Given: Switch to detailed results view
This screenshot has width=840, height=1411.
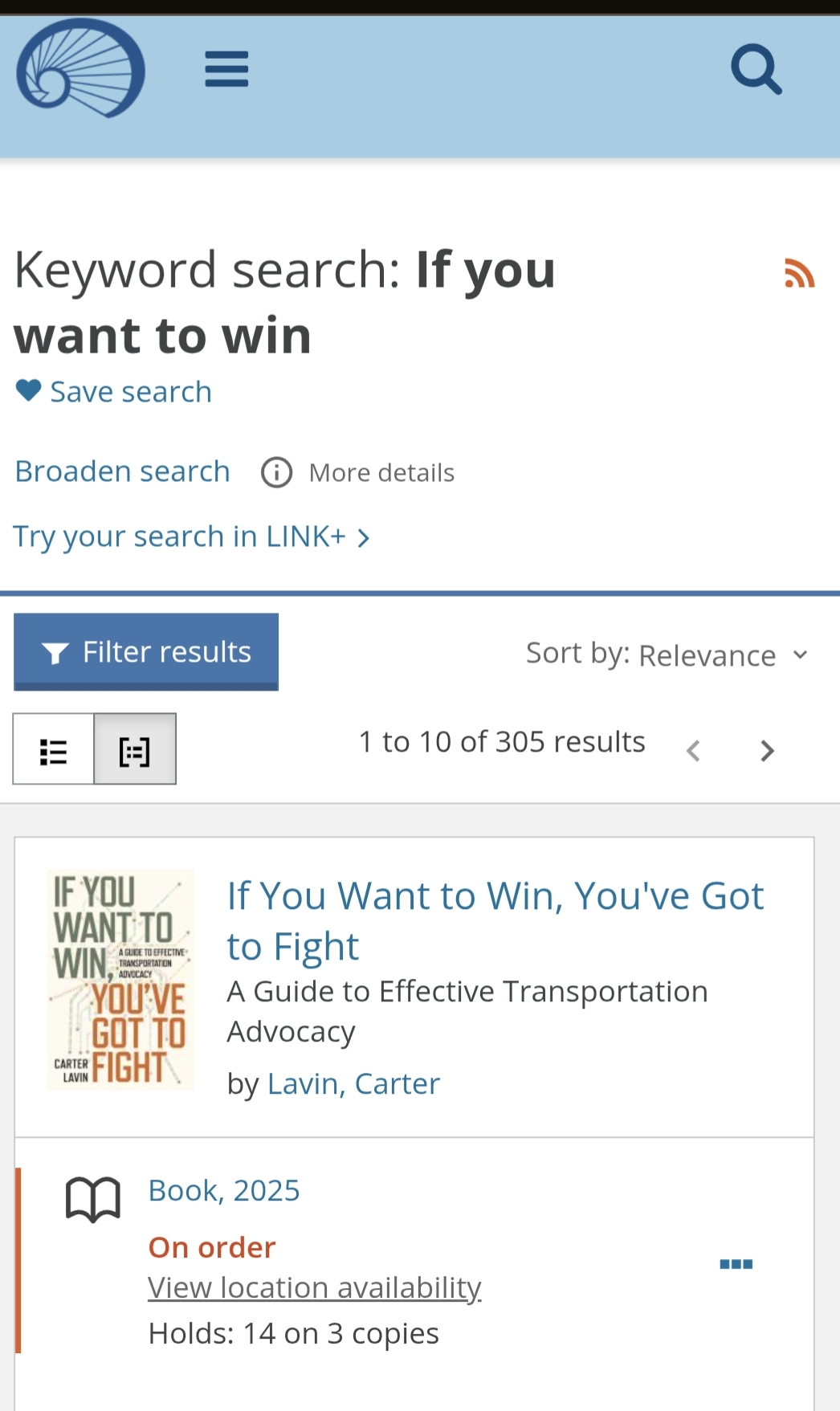Looking at the screenshot, I should [135, 749].
